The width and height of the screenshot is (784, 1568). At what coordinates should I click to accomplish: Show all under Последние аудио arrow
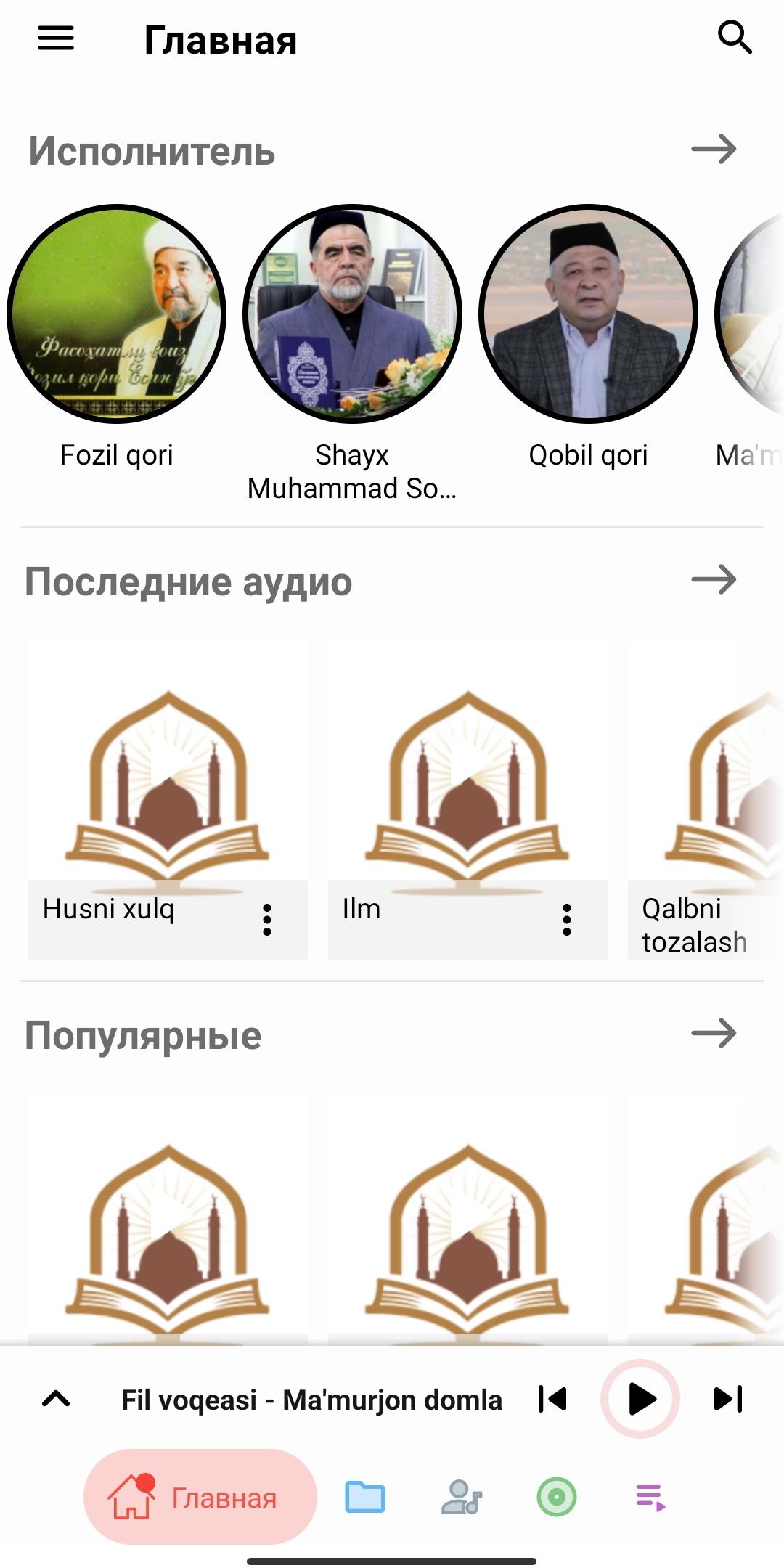pyautogui.click(x=714, y=579)
